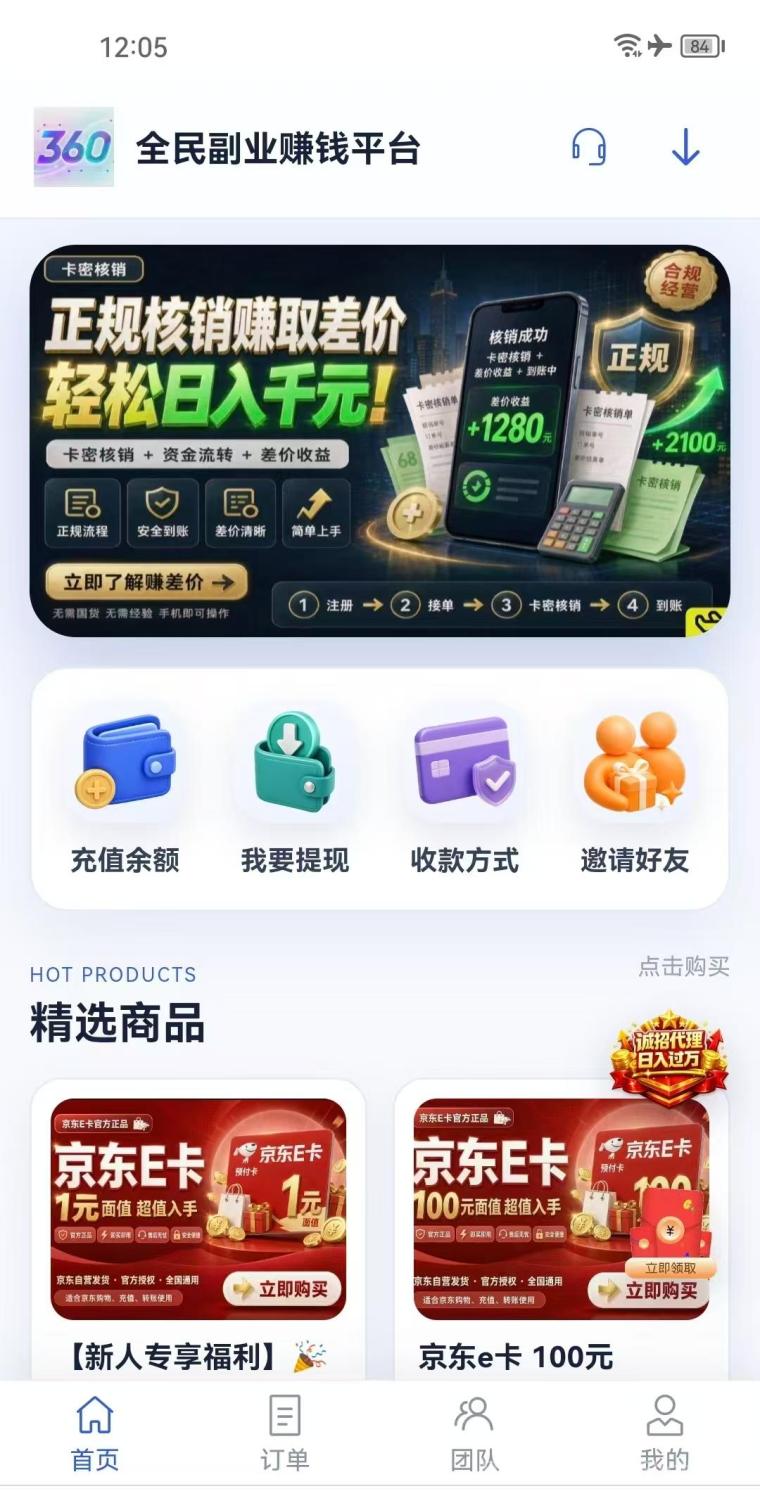Open the 卡密核销 promotional banner
The height and width of the screenshot is (1491, 760).
380,440
